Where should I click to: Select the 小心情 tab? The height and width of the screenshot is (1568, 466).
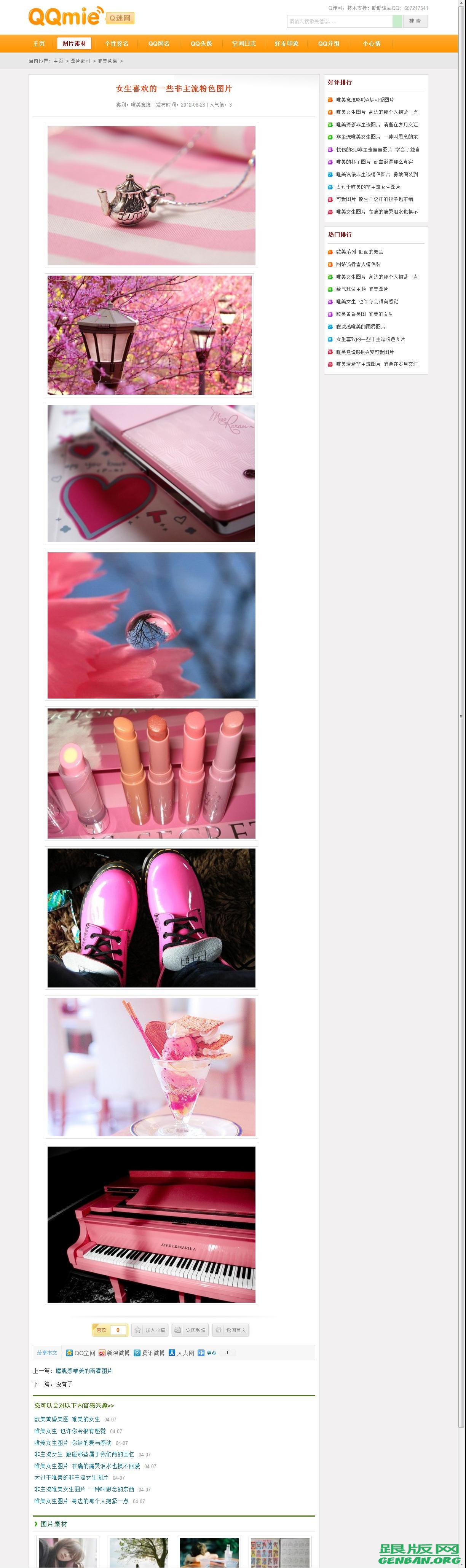pyautogui.click(x=372, y=44)
